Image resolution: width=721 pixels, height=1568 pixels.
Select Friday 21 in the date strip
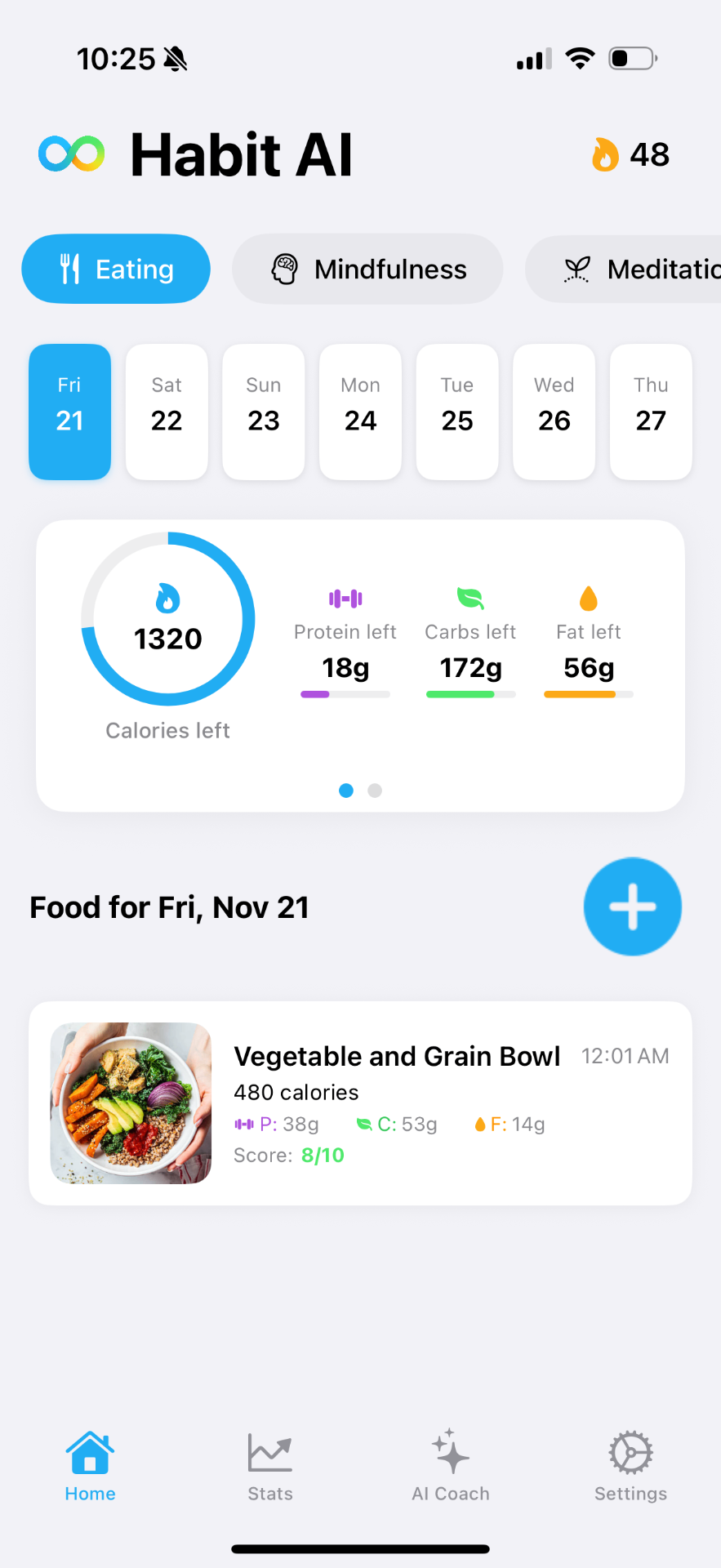[x=70, y=412]
